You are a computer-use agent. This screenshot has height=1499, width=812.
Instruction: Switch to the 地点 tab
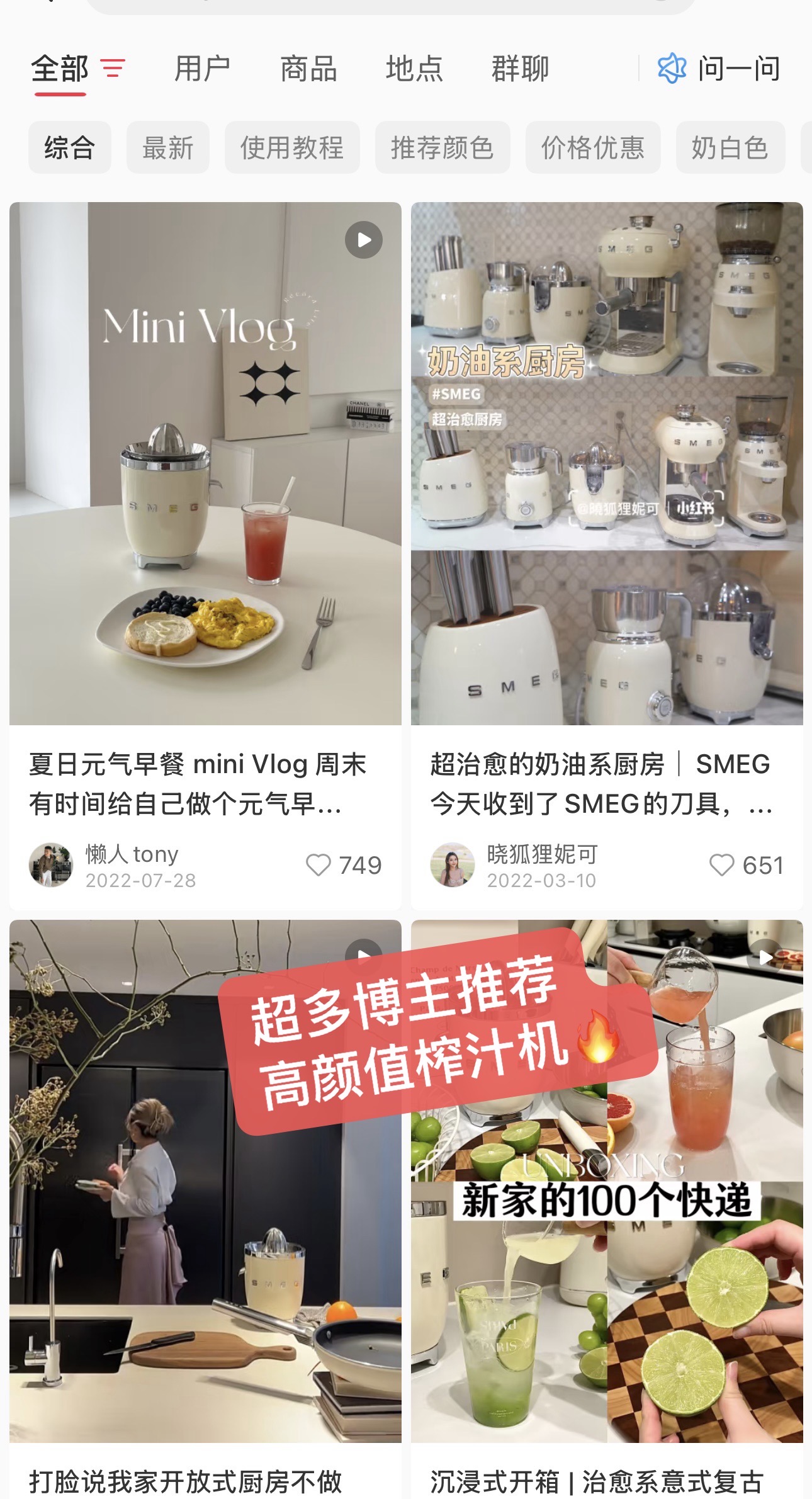click(414, 68)
